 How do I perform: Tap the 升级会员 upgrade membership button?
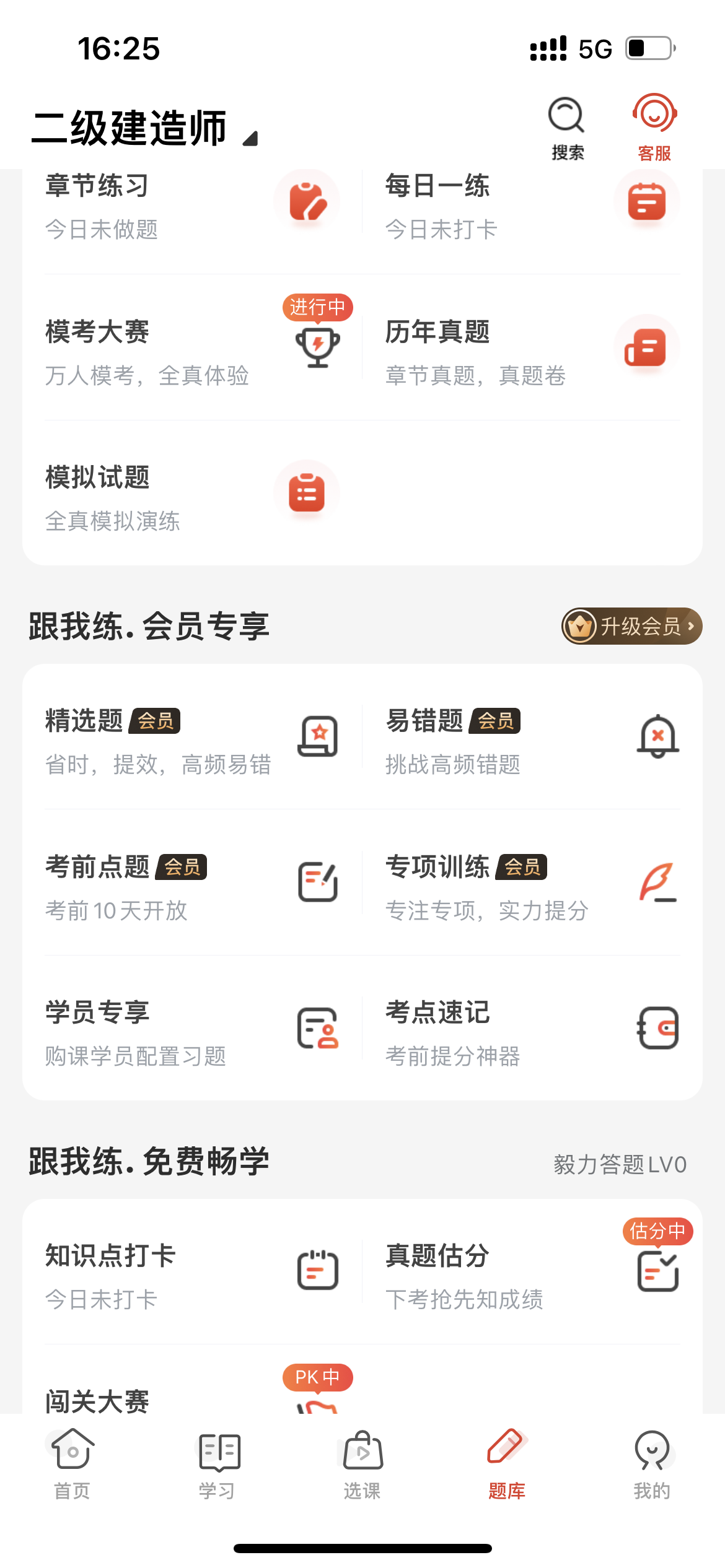(x=631, y=626)
